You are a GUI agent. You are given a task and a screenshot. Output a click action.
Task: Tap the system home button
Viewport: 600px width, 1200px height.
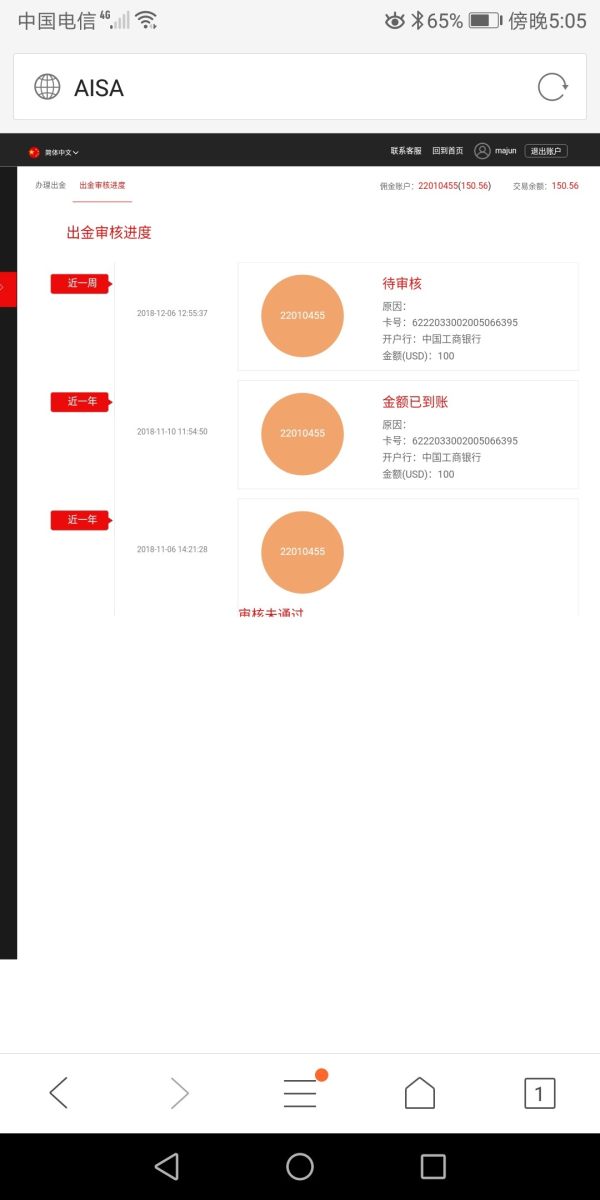coord(300,1166)
